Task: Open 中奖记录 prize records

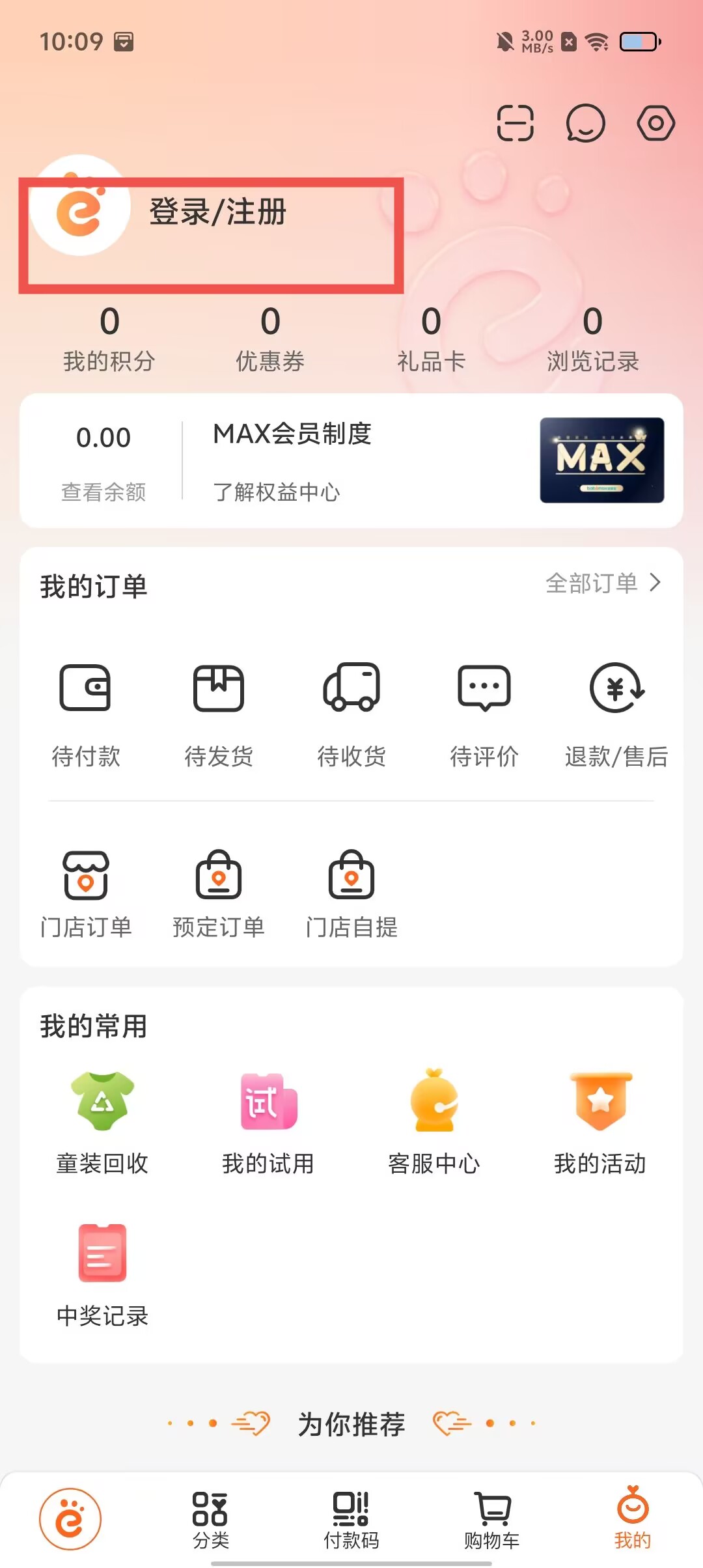Action: click(x=102, y=1274)
